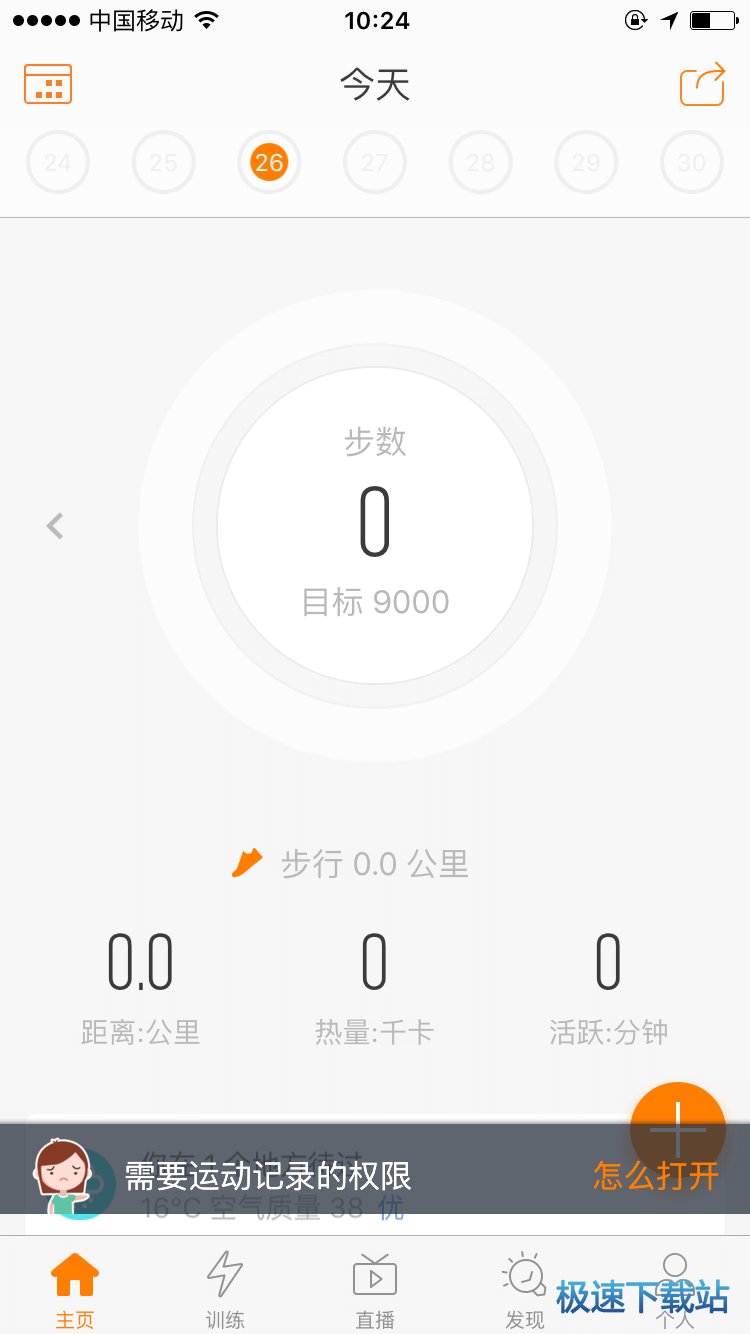Tap 怎么打开 to enable motion permission

656,1176
